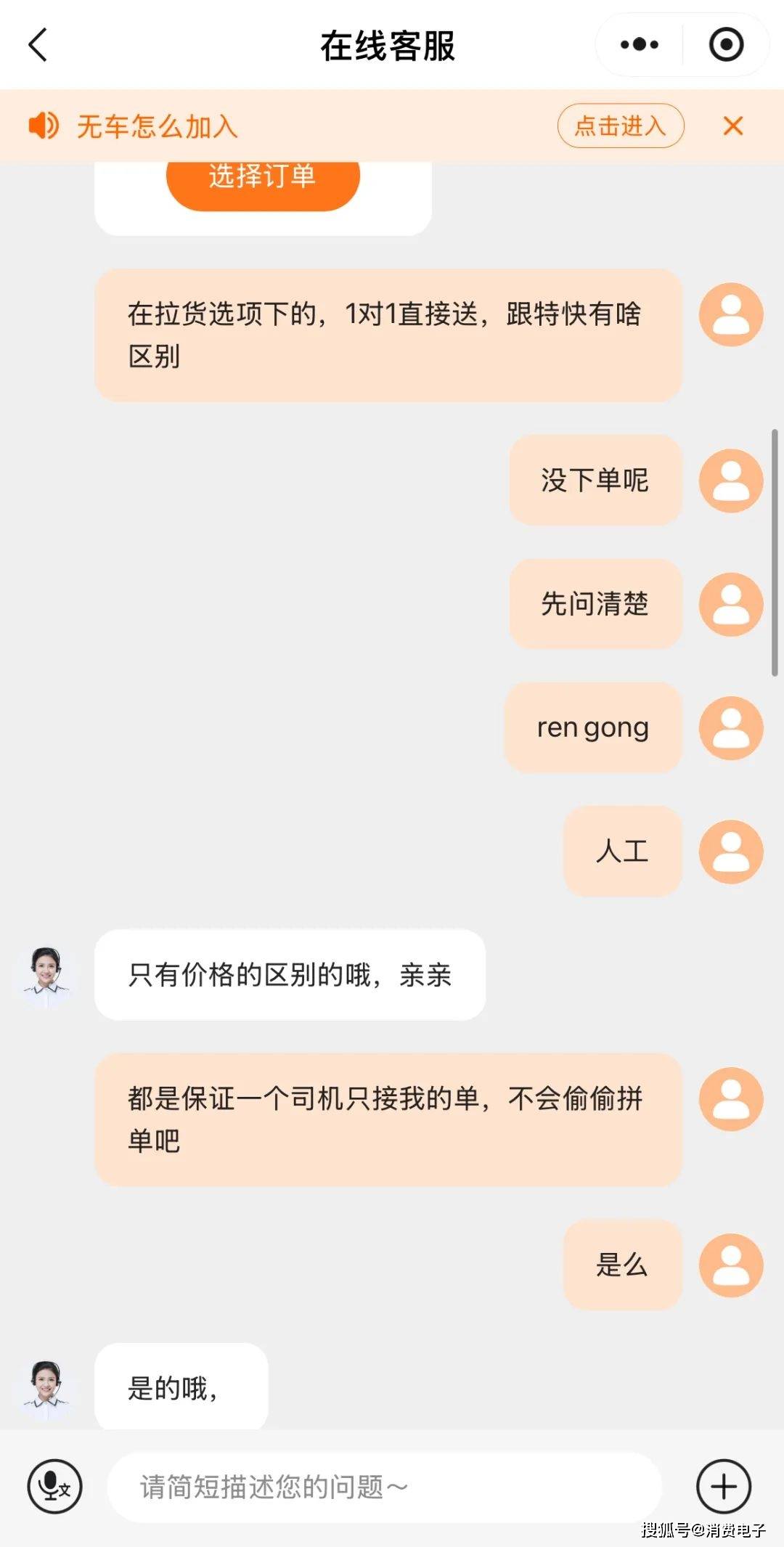Screen dimensions: 784x1547
Task: Switch to voice input with the microphone icon
Action: tap(54, 1486)
